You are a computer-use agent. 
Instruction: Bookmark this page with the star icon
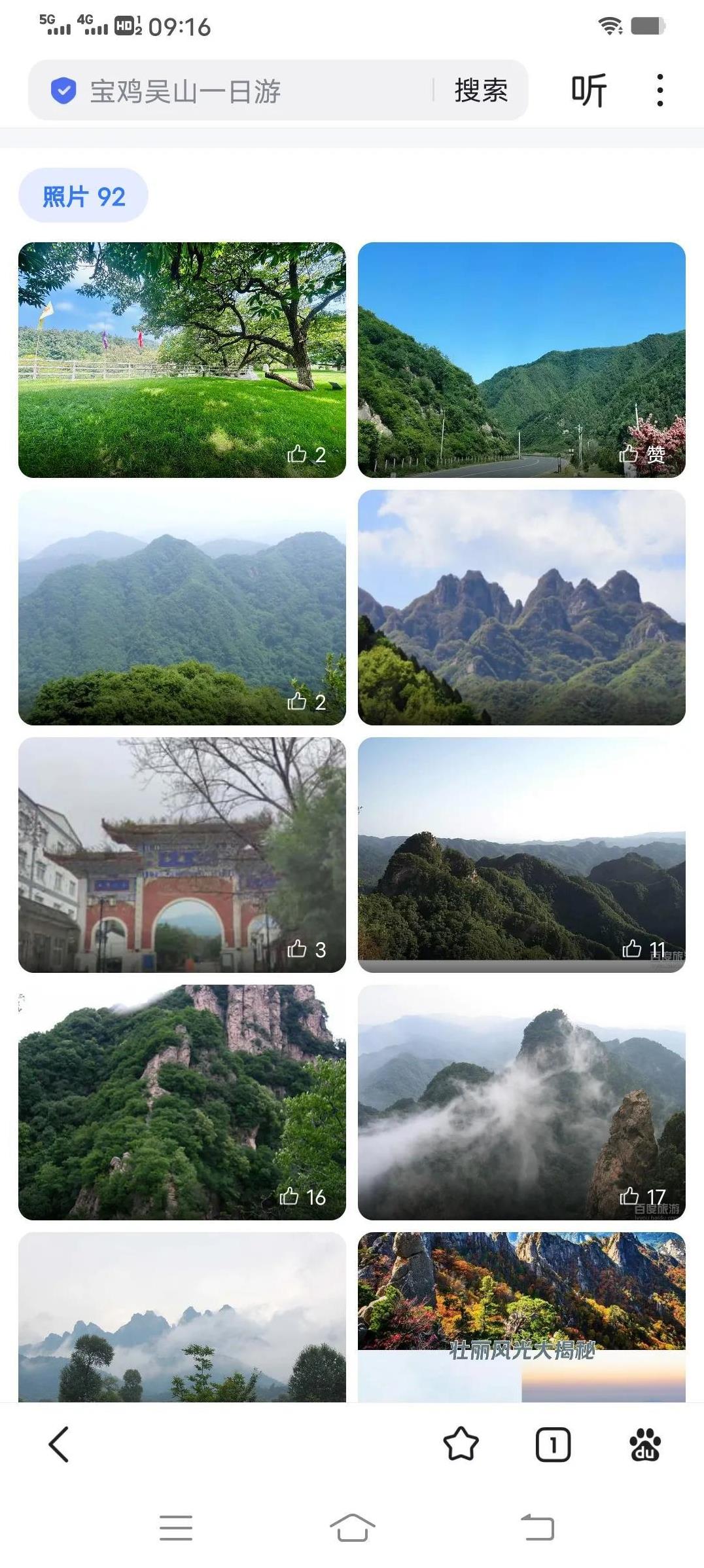point(461,1444)
